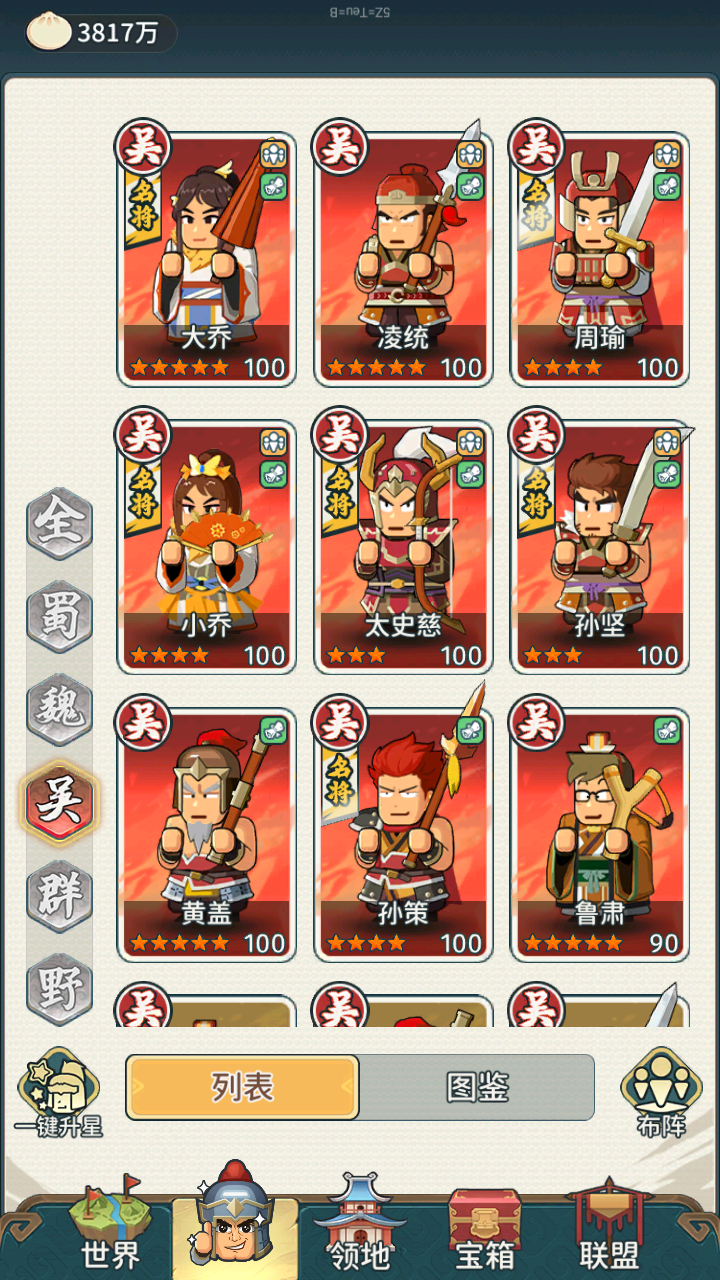Open the 宝箱 tab
Viewport: 720px width, 1280px height.
(x=484, y=1228)
